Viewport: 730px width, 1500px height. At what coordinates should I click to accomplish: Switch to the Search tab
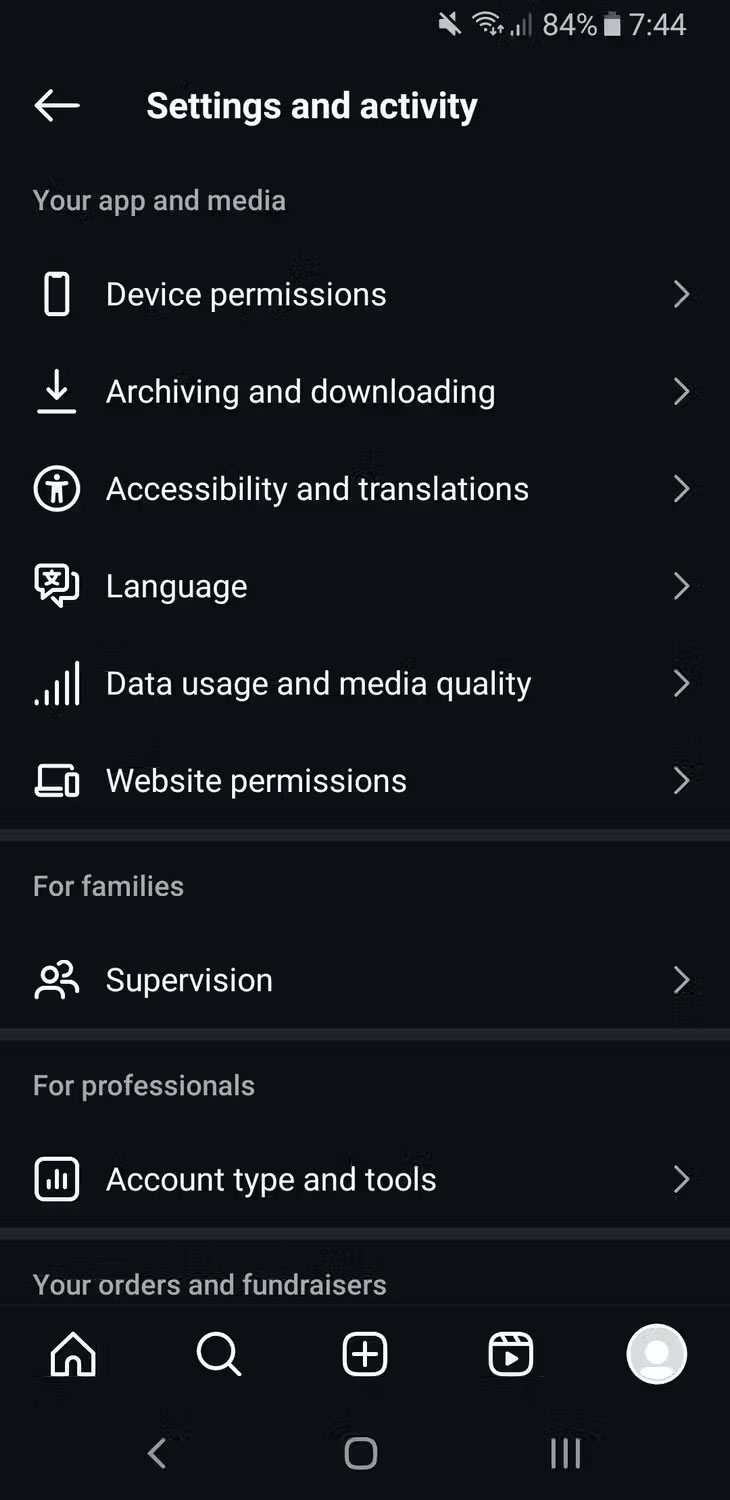point(219,1355)
